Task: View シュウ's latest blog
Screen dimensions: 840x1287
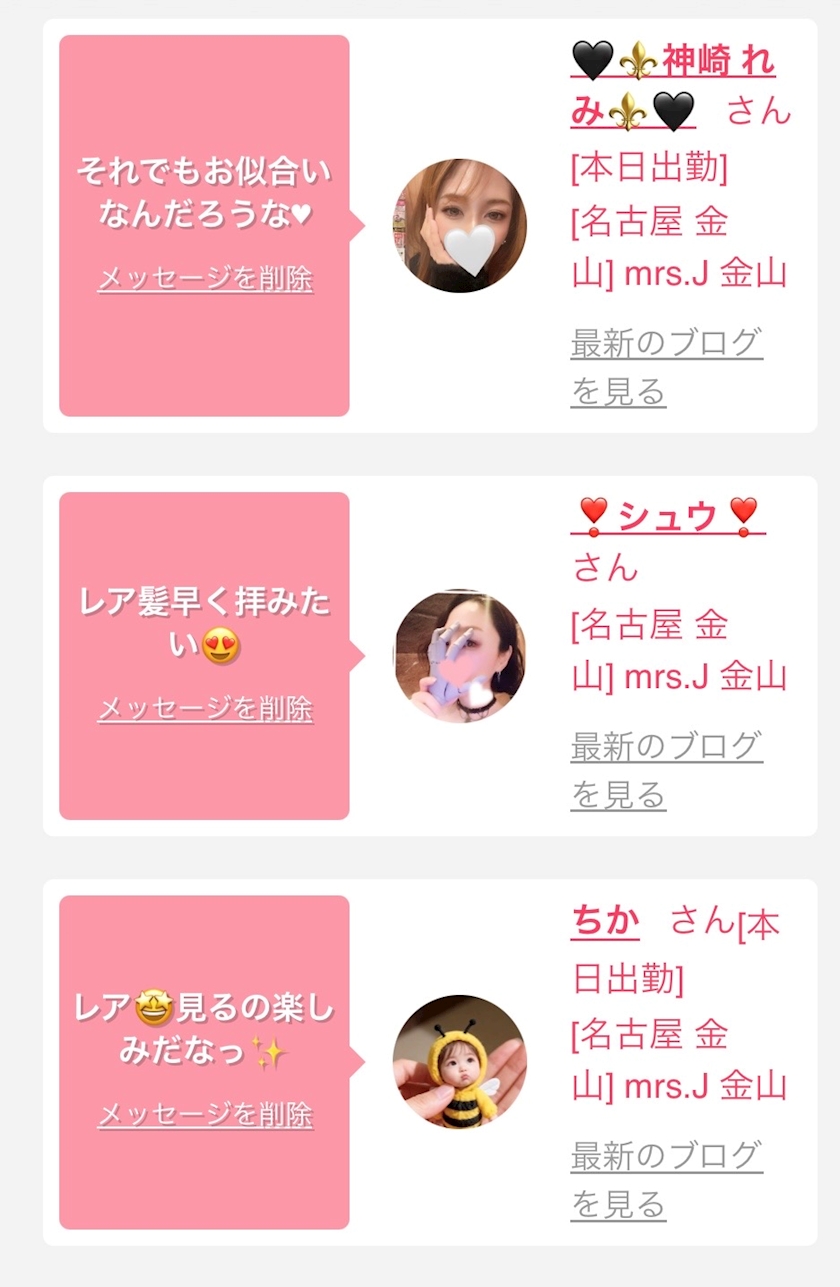Action: click(x=667, y=770)
